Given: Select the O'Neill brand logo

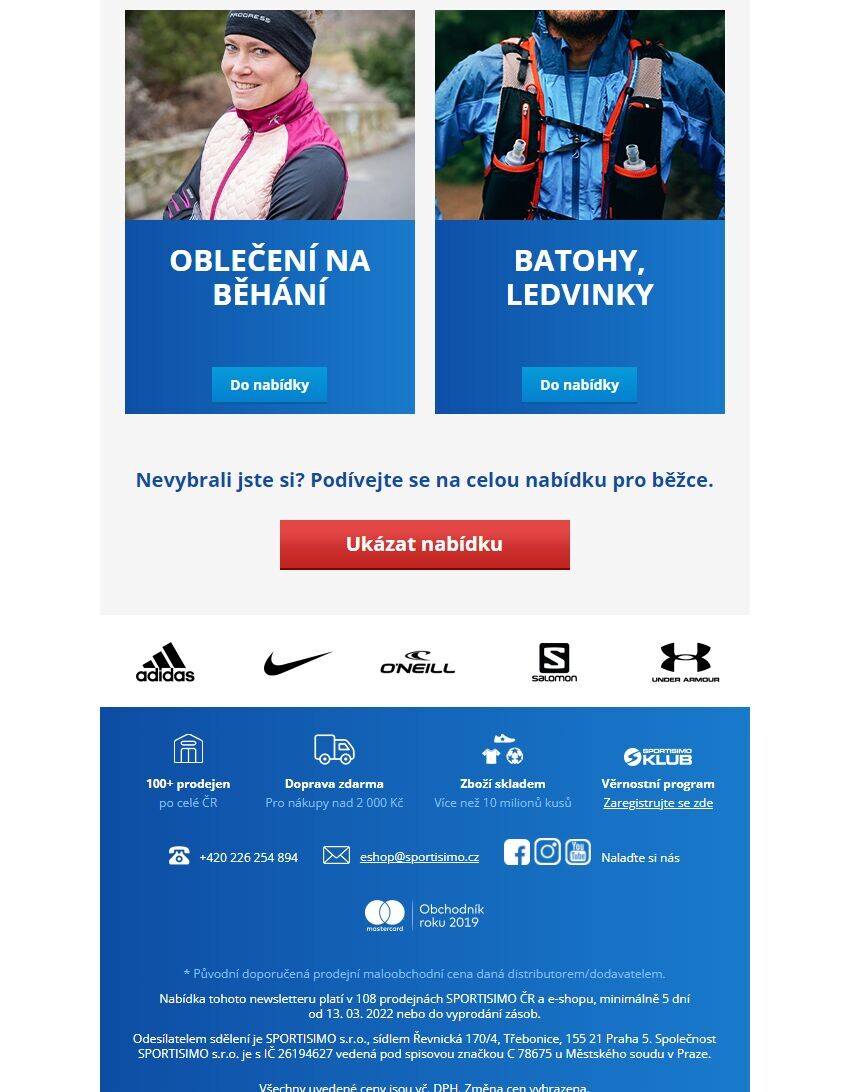Looking at the screenshot, I should pyautogui.click(x=417, y=662).
